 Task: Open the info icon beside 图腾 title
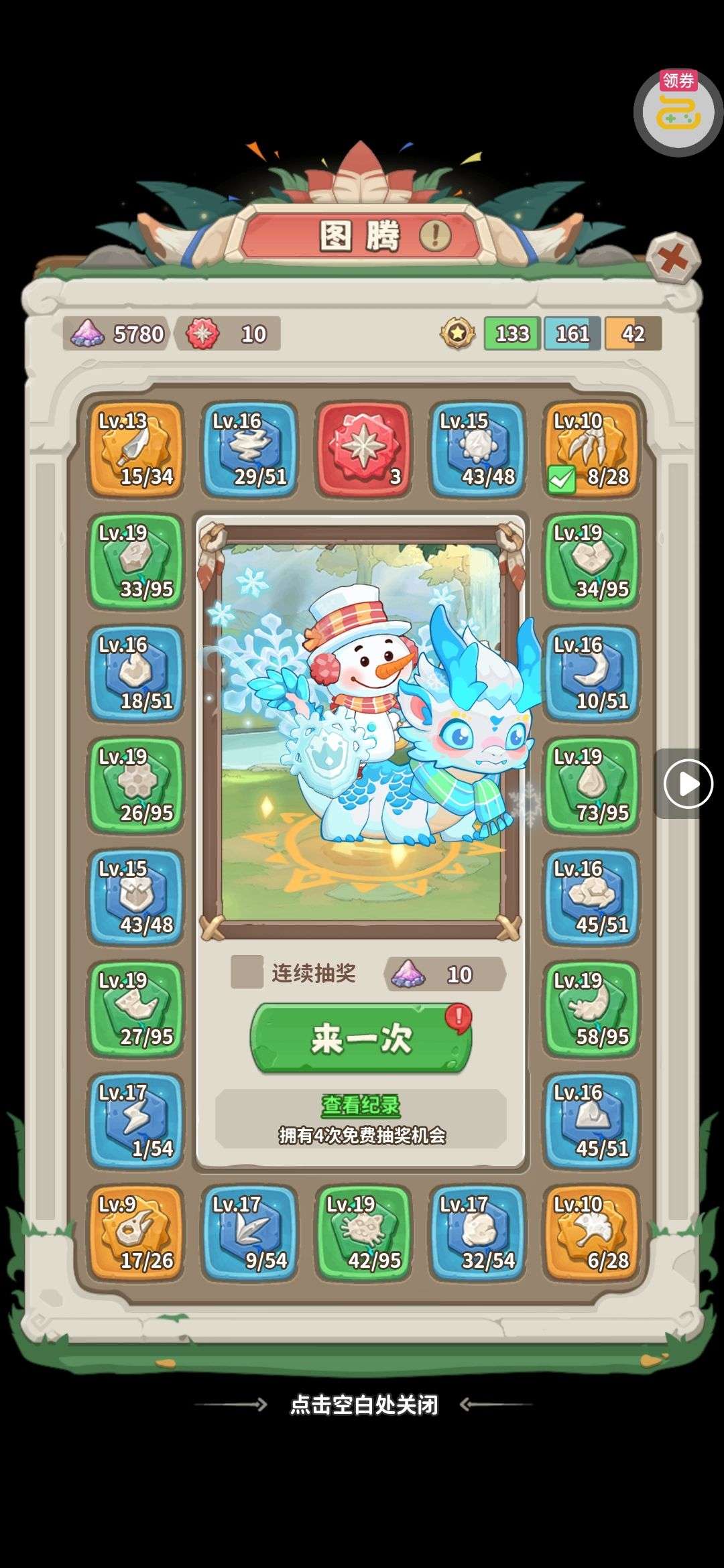tap(435, 235)
